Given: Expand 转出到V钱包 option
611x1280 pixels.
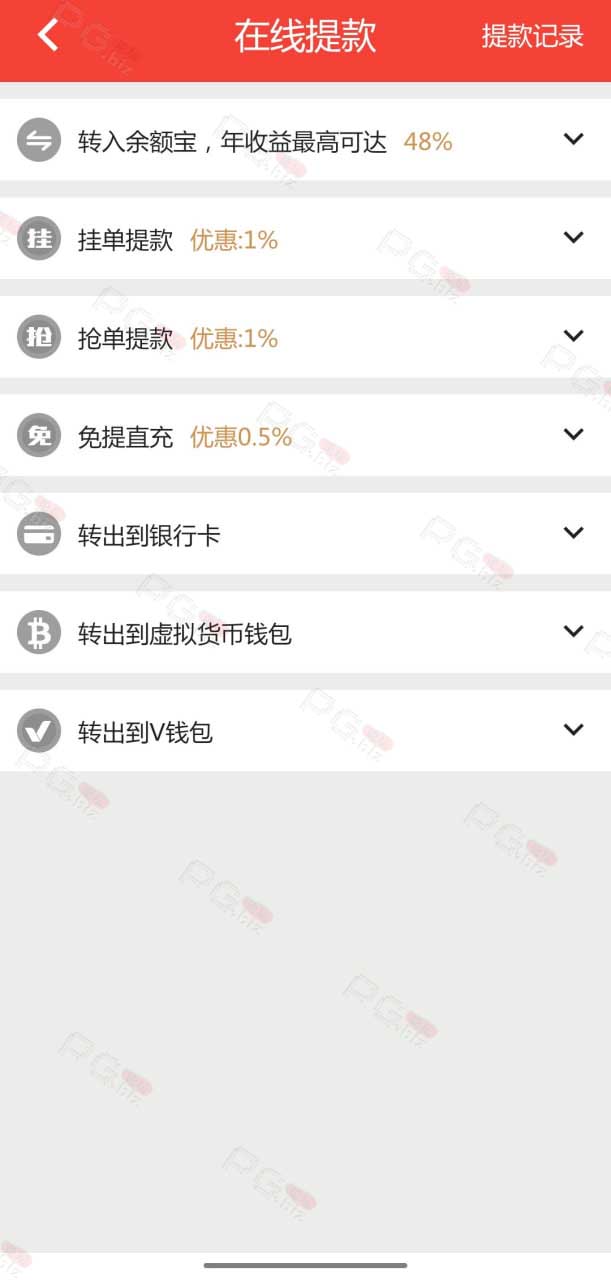Looking at the screenshot, I should (x=305, y=731).
